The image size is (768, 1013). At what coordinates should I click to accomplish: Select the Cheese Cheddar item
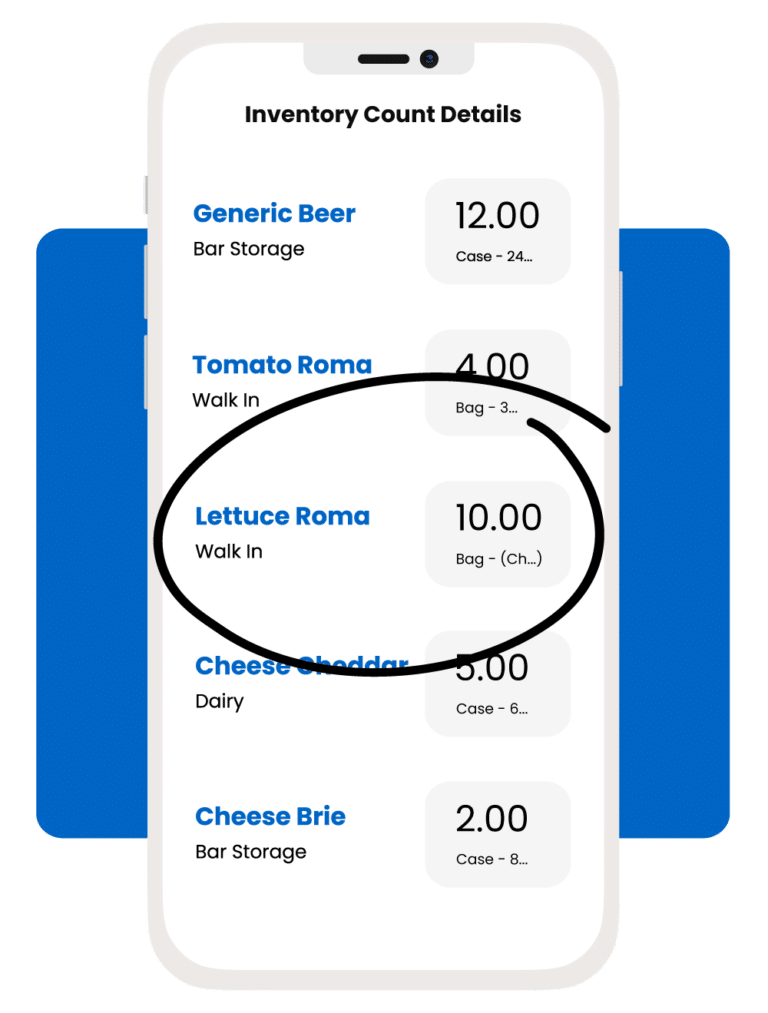click(300, 666)
